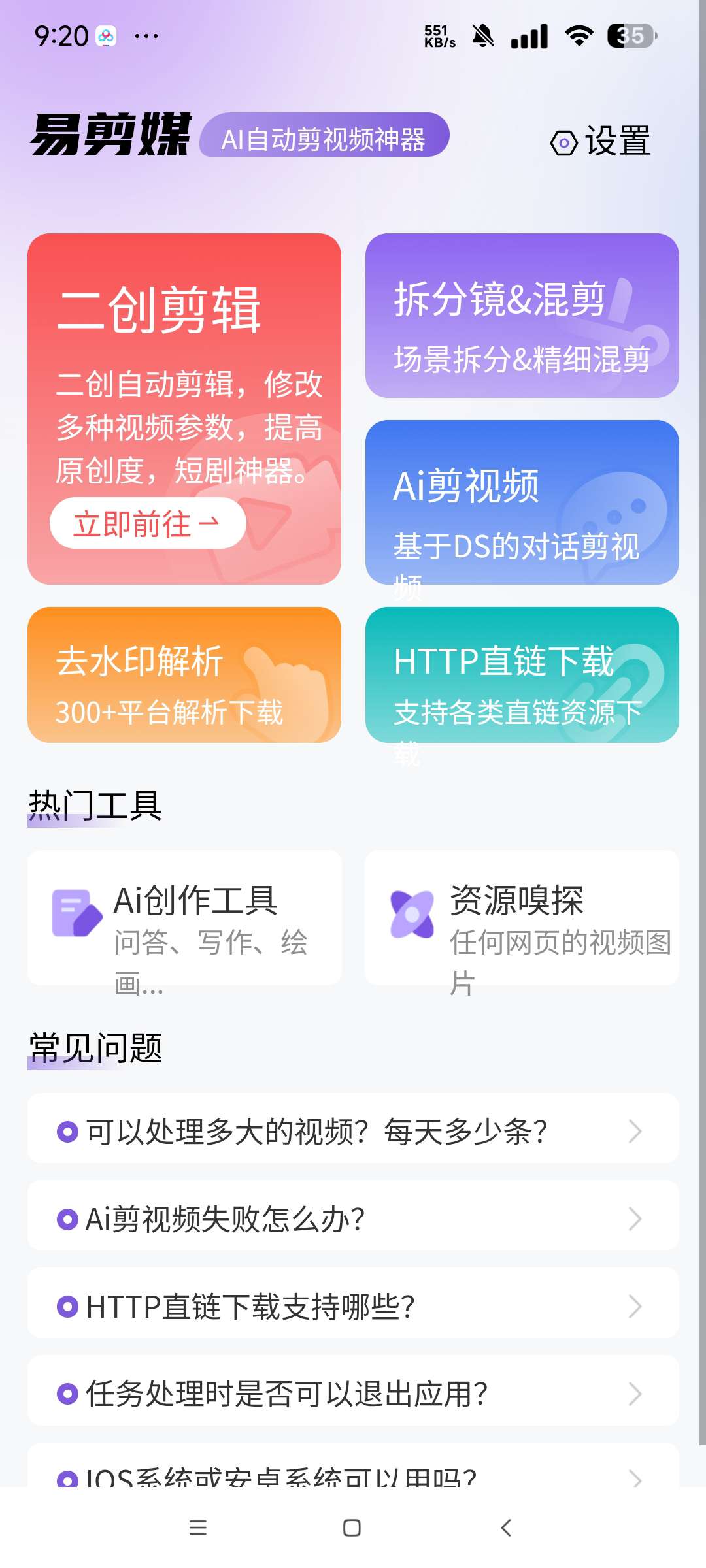Tap 立即前往 button in 二创剪辑

tap(148, 523)
